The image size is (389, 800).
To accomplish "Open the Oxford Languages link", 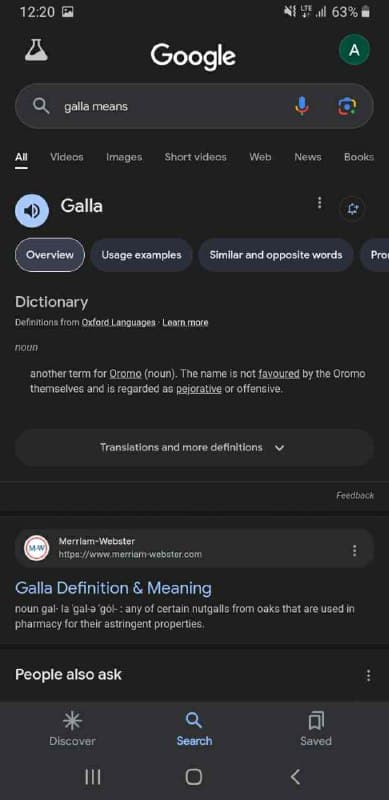I will 118,322.
